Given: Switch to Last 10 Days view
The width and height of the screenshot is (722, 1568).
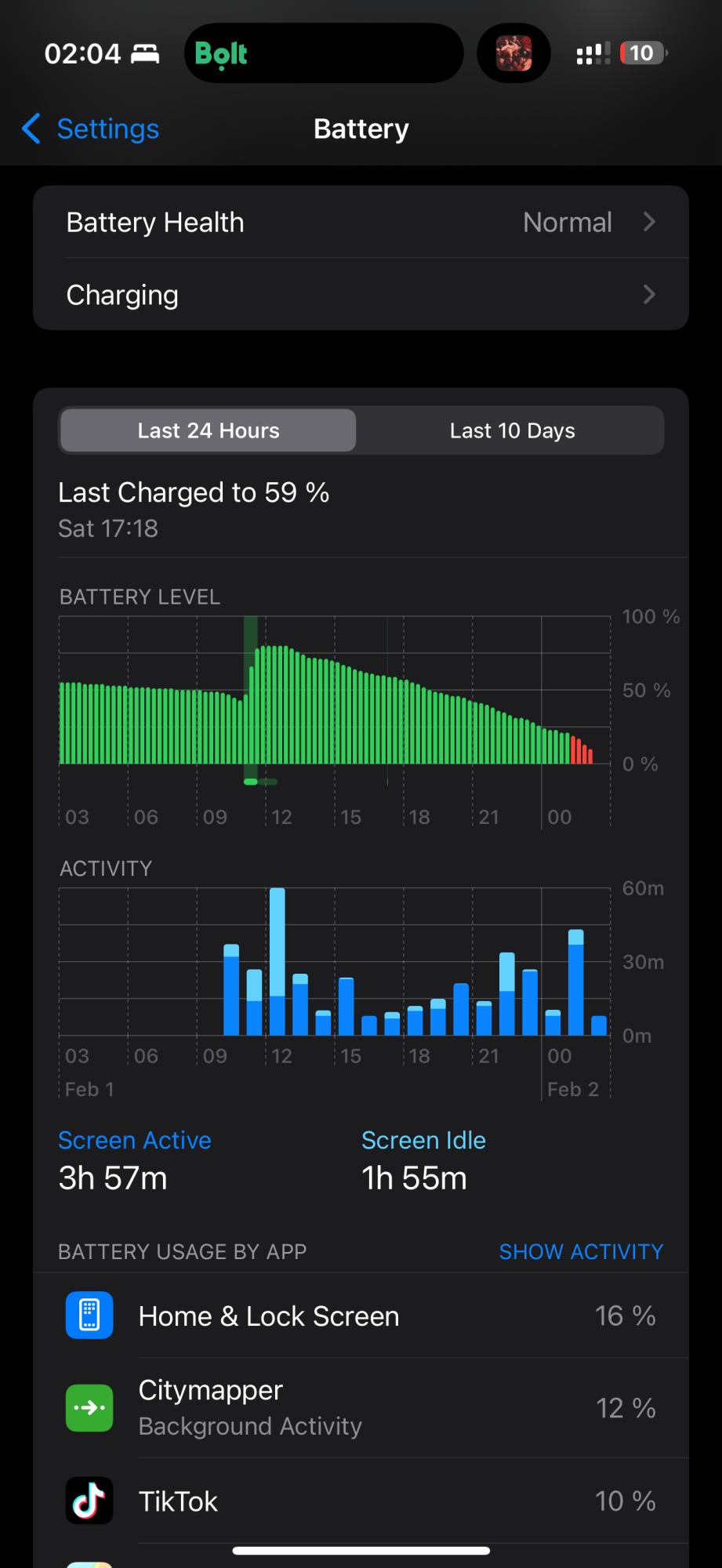Looking at the screenshot, I should click(512, 430).
